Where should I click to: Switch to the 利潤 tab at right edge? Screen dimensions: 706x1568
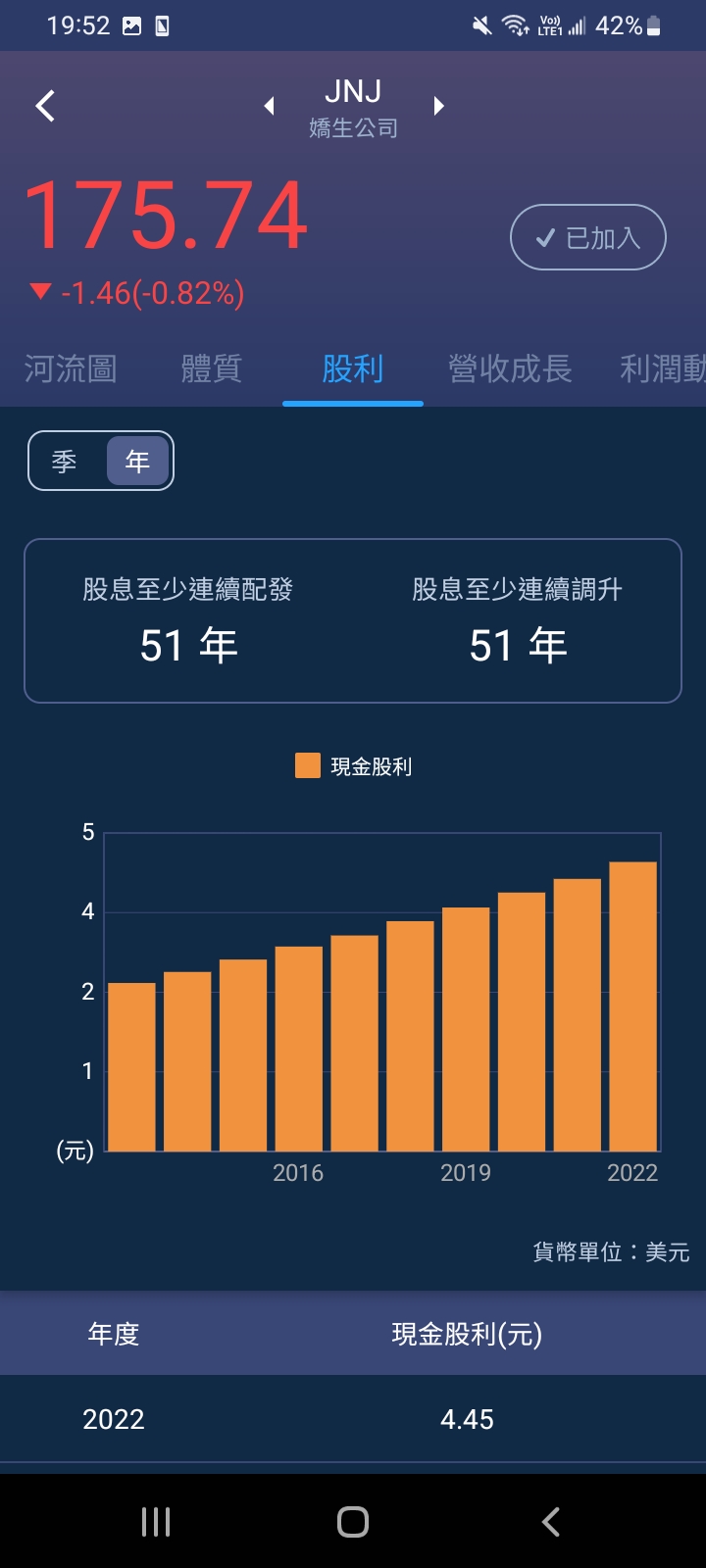click(663, 369)
